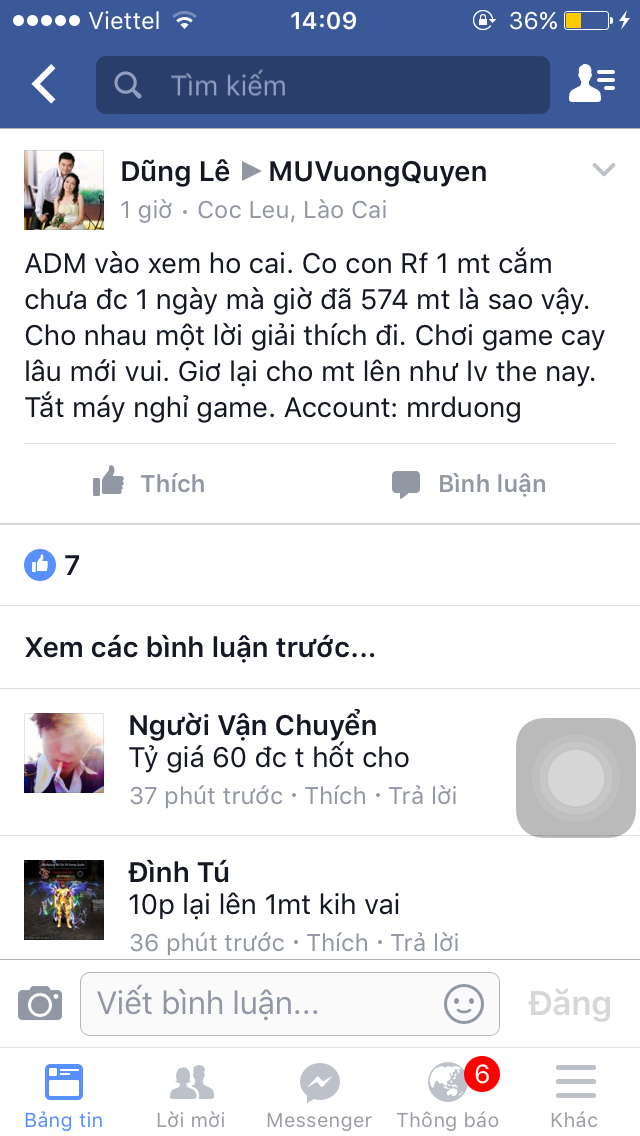Like Đình Tú's comment
The width and height of the screenshot is (640, 1136).
click(338, 943)
